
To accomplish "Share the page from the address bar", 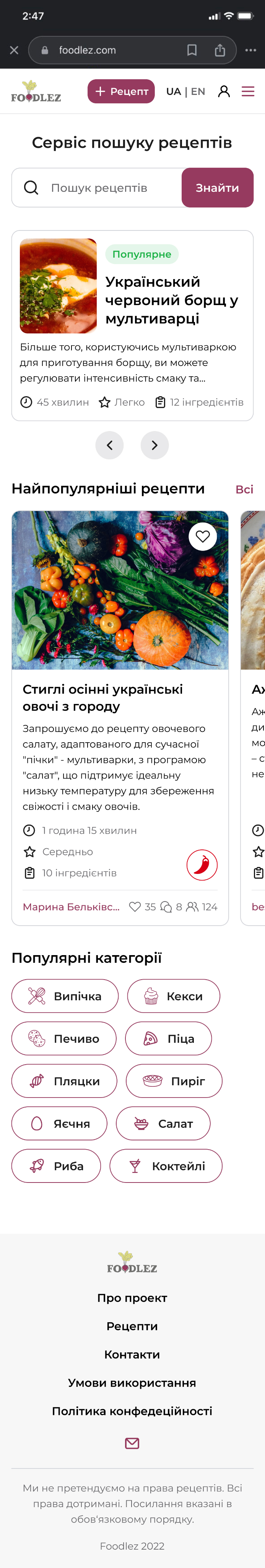I will coord(220,50).
